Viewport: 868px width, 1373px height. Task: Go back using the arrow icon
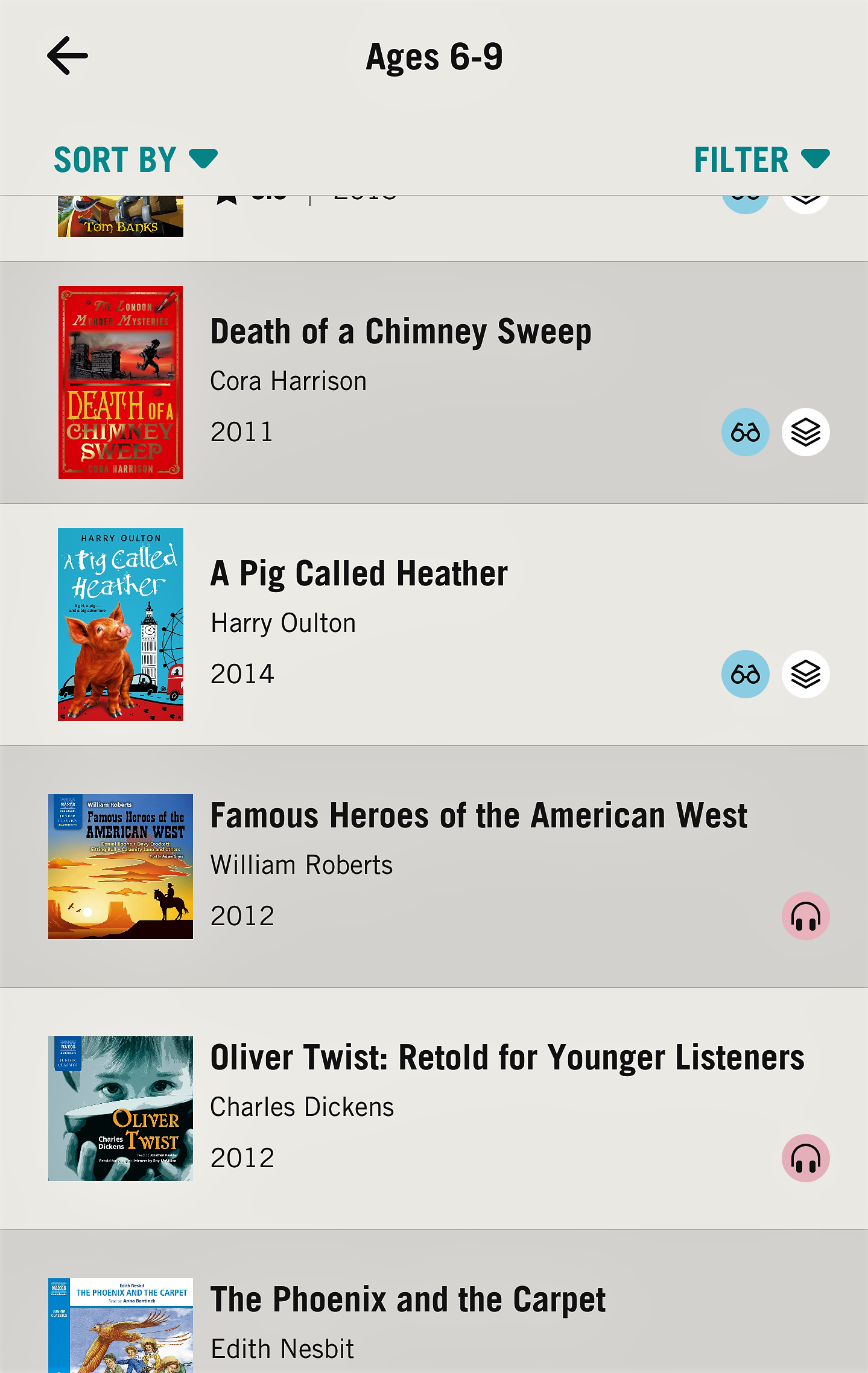coord(68,56)
